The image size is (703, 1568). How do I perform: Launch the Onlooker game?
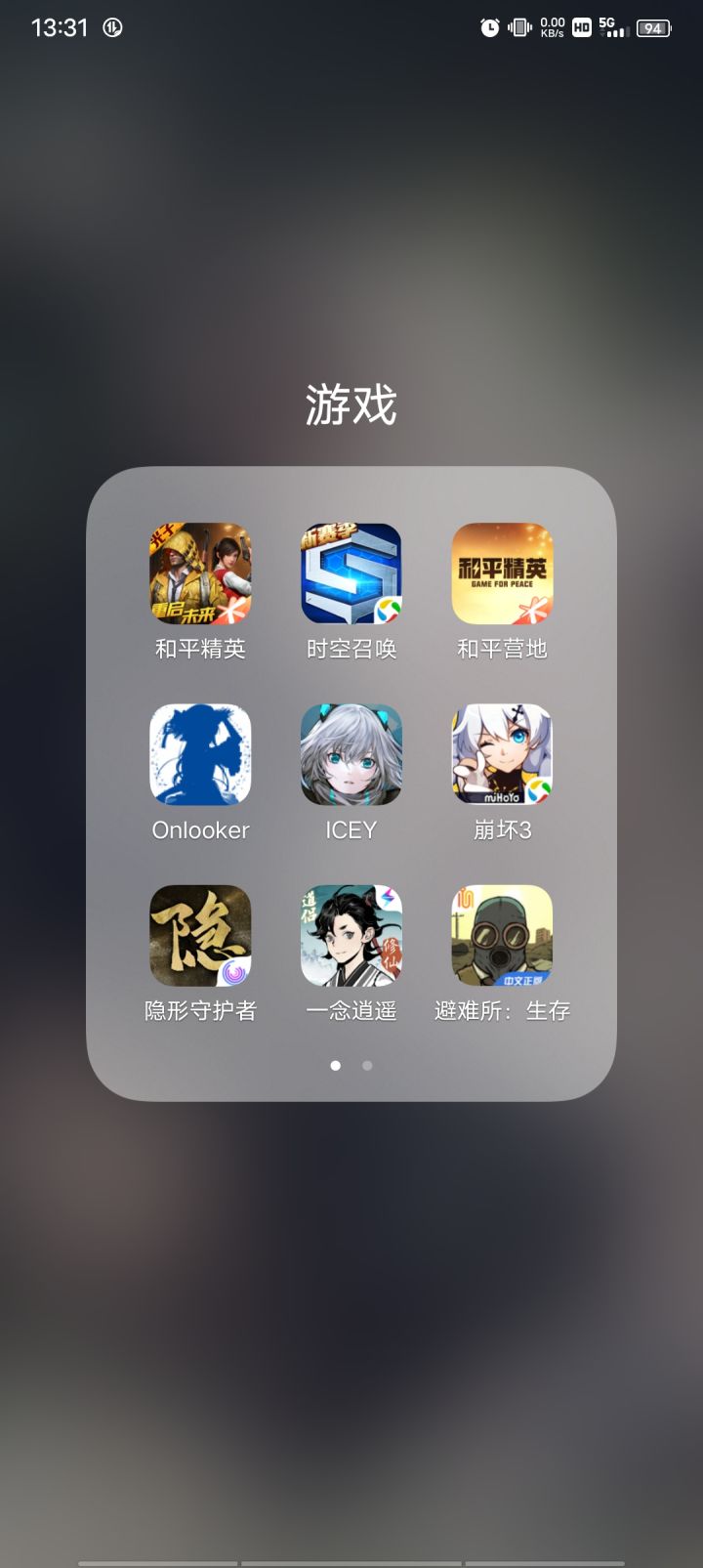point(200,754)
